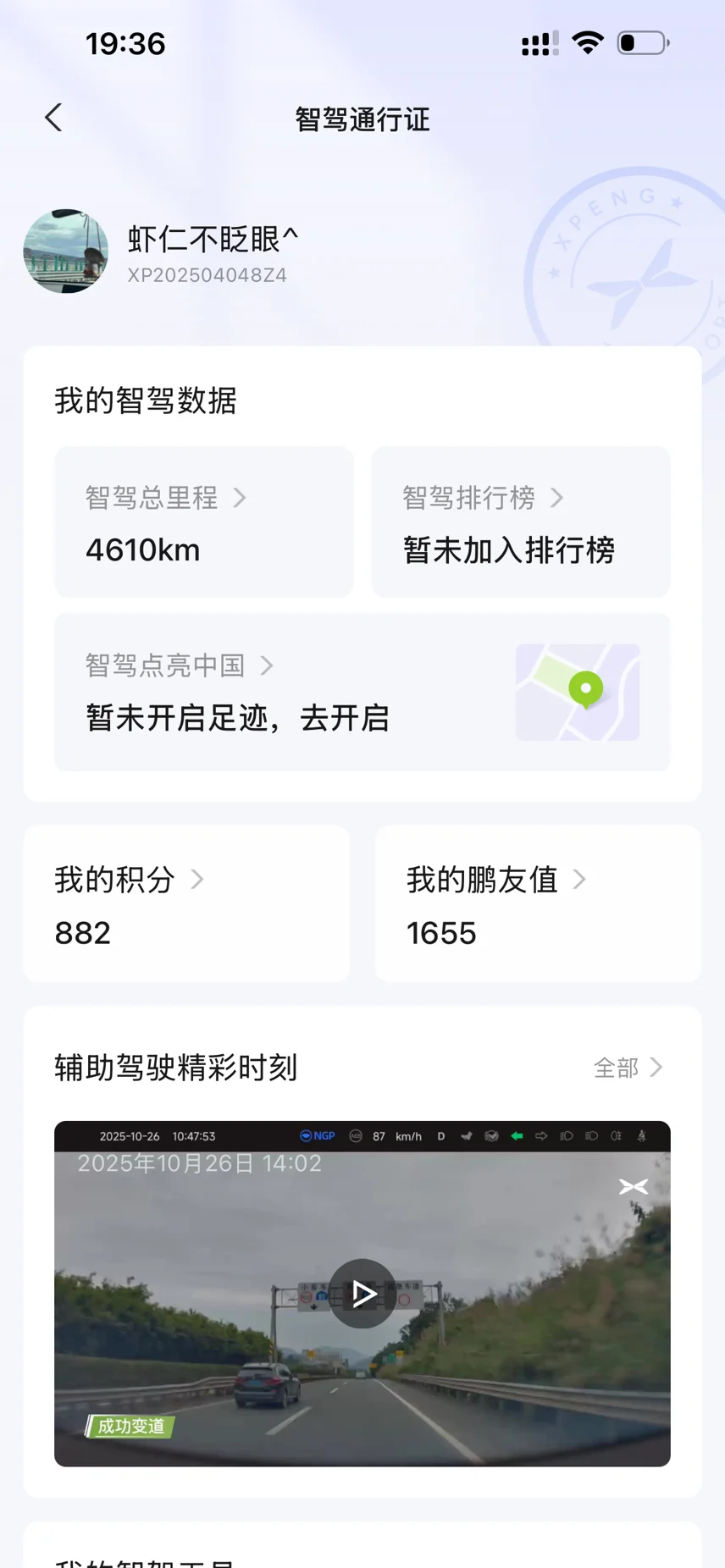The width and height of the screenshot is (725, 1568).
Task: Show 全部 driving highlight moments
Action: pyautogui.click(x=628, y=1068)
